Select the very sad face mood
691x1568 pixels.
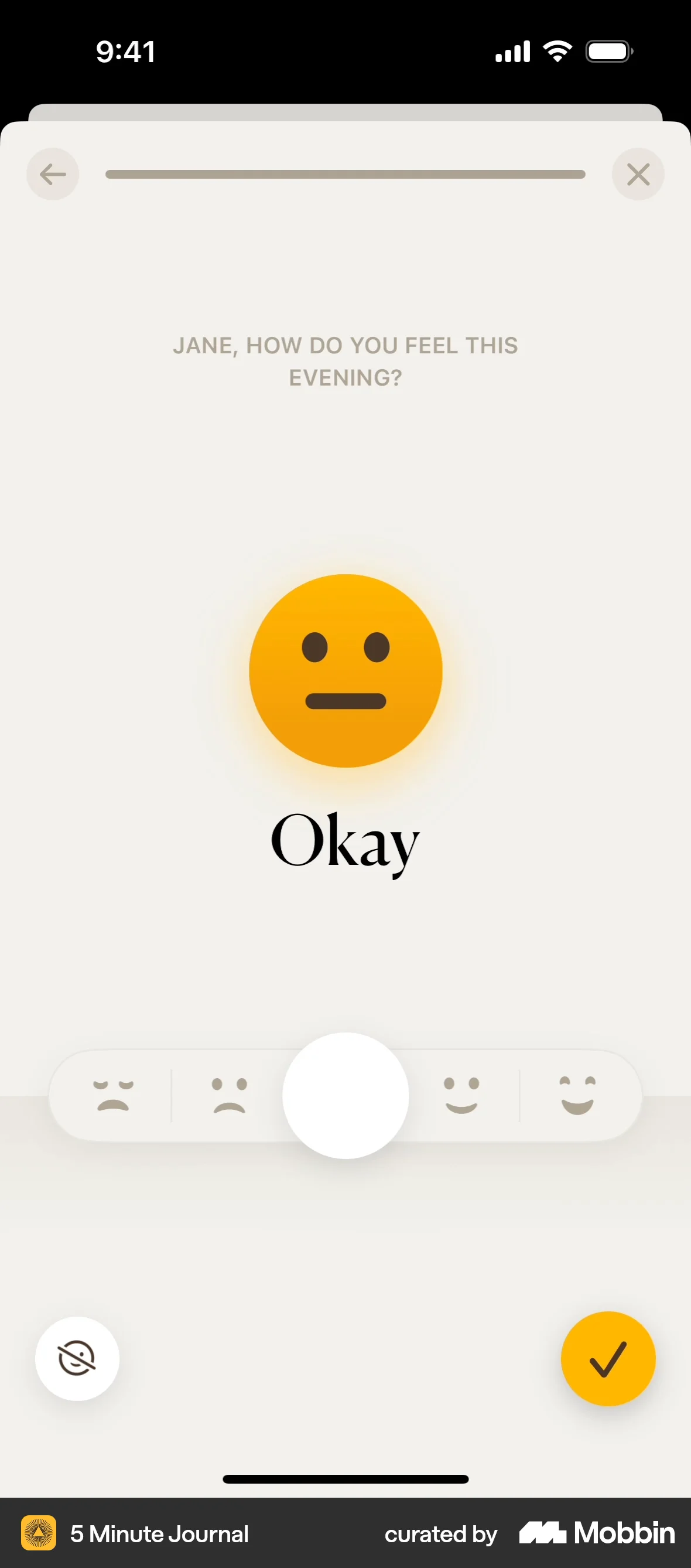click(x=113, y=1096)
